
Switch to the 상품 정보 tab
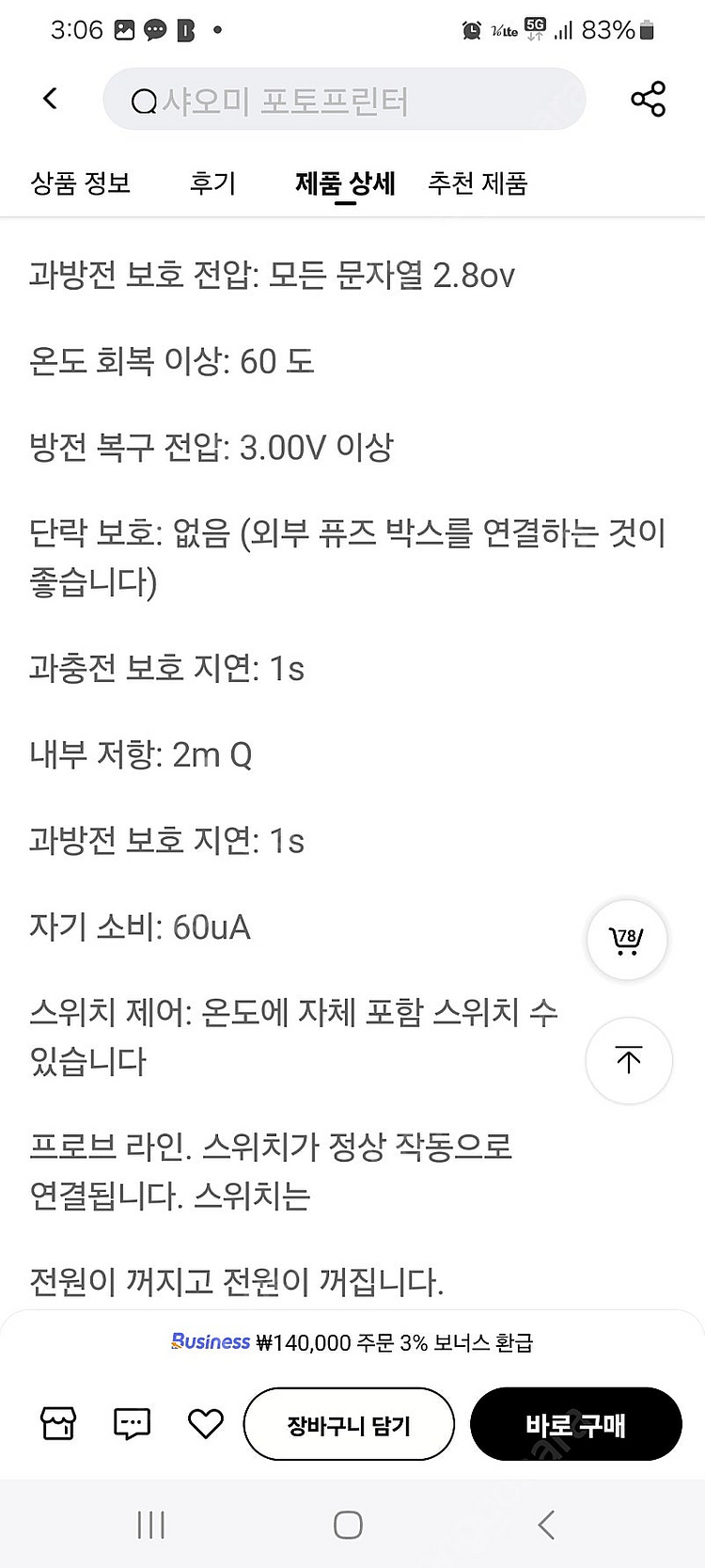81,182
